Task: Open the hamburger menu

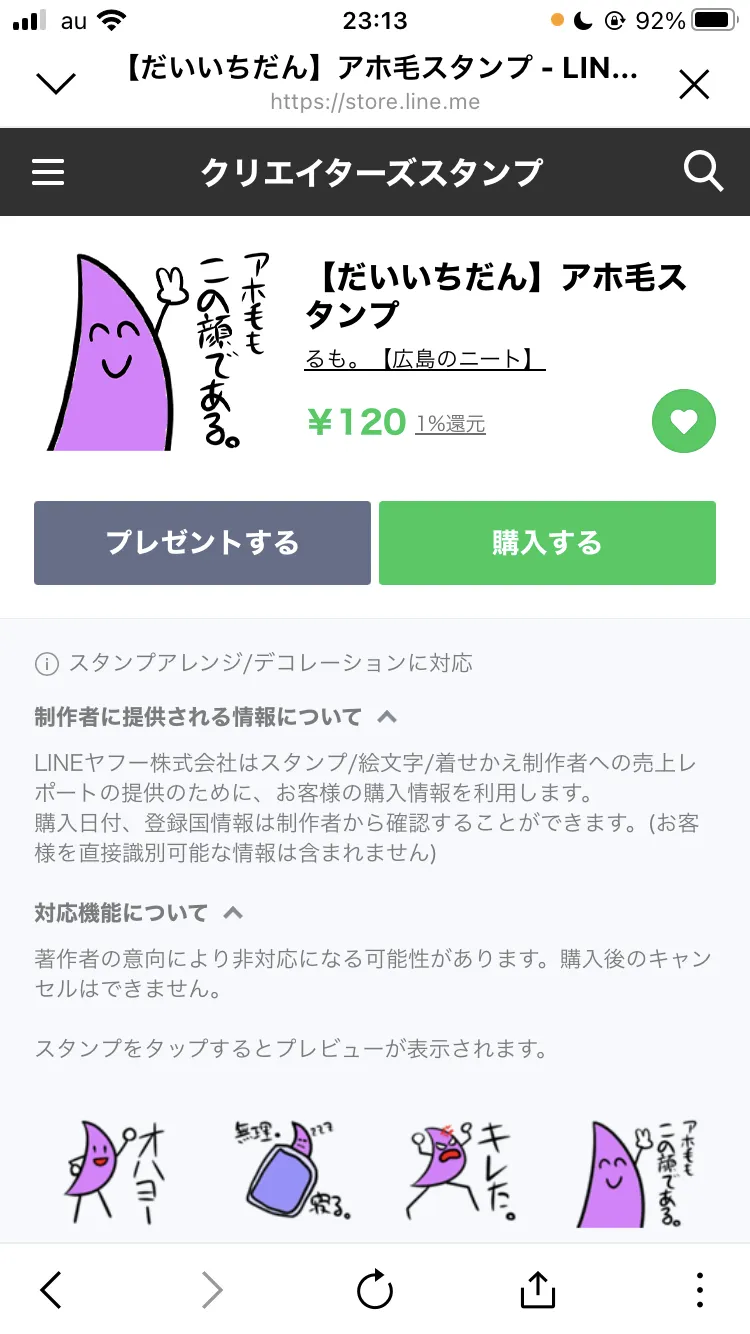Action: tap(48, 173)
